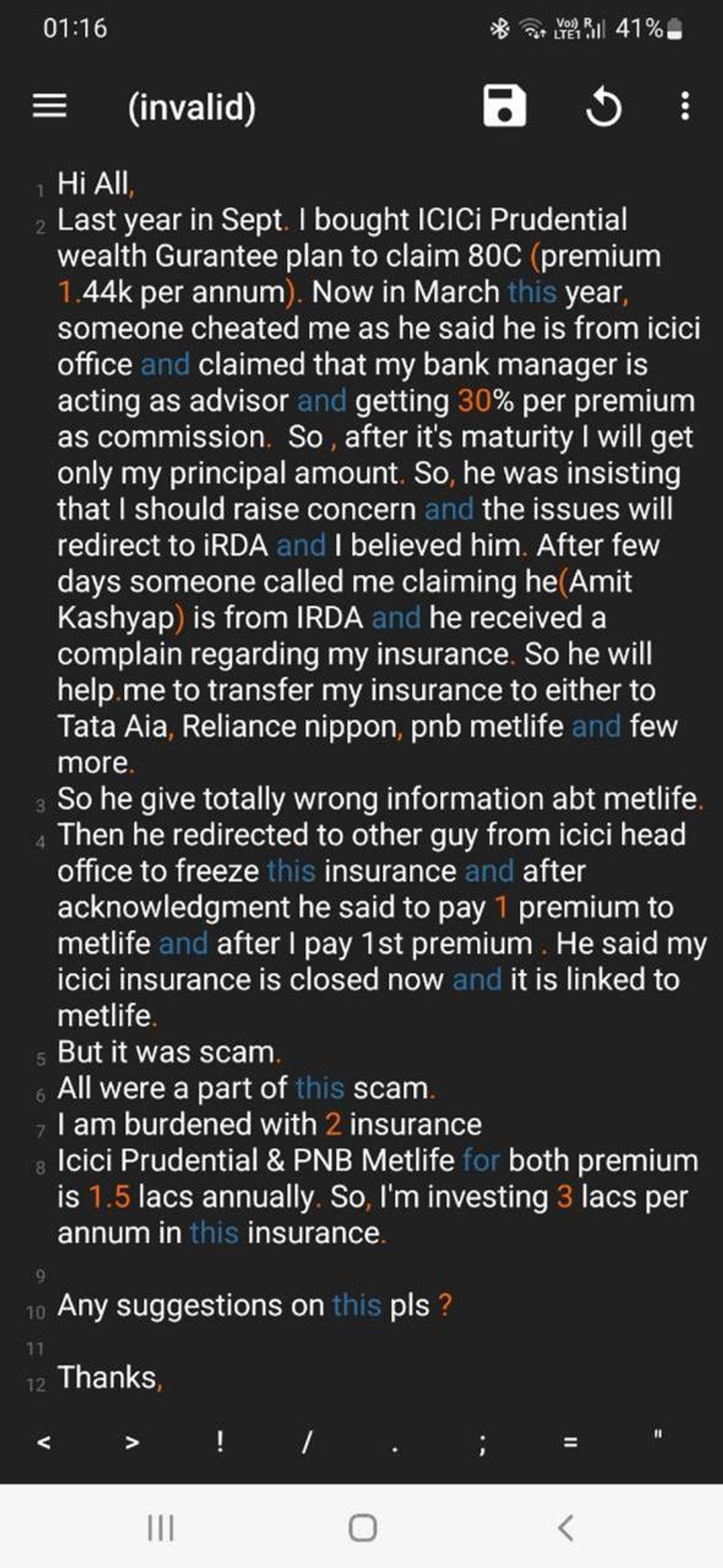This screenshot has height=1568, width=723.
Task: Insert the equals sign symbol
Action: tap(570, 1443)
